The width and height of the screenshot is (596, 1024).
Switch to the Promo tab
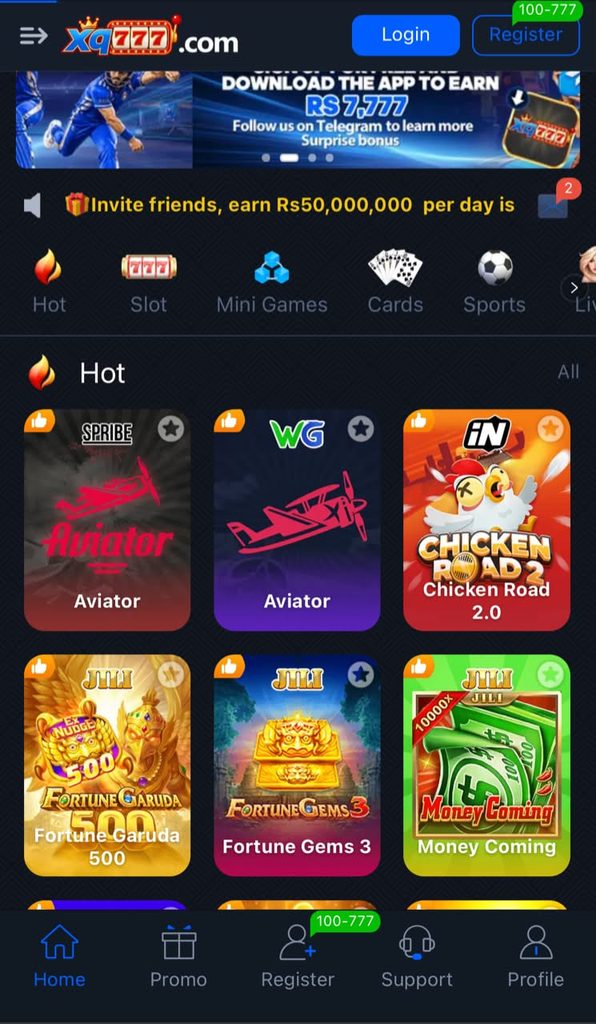[178, 957]
